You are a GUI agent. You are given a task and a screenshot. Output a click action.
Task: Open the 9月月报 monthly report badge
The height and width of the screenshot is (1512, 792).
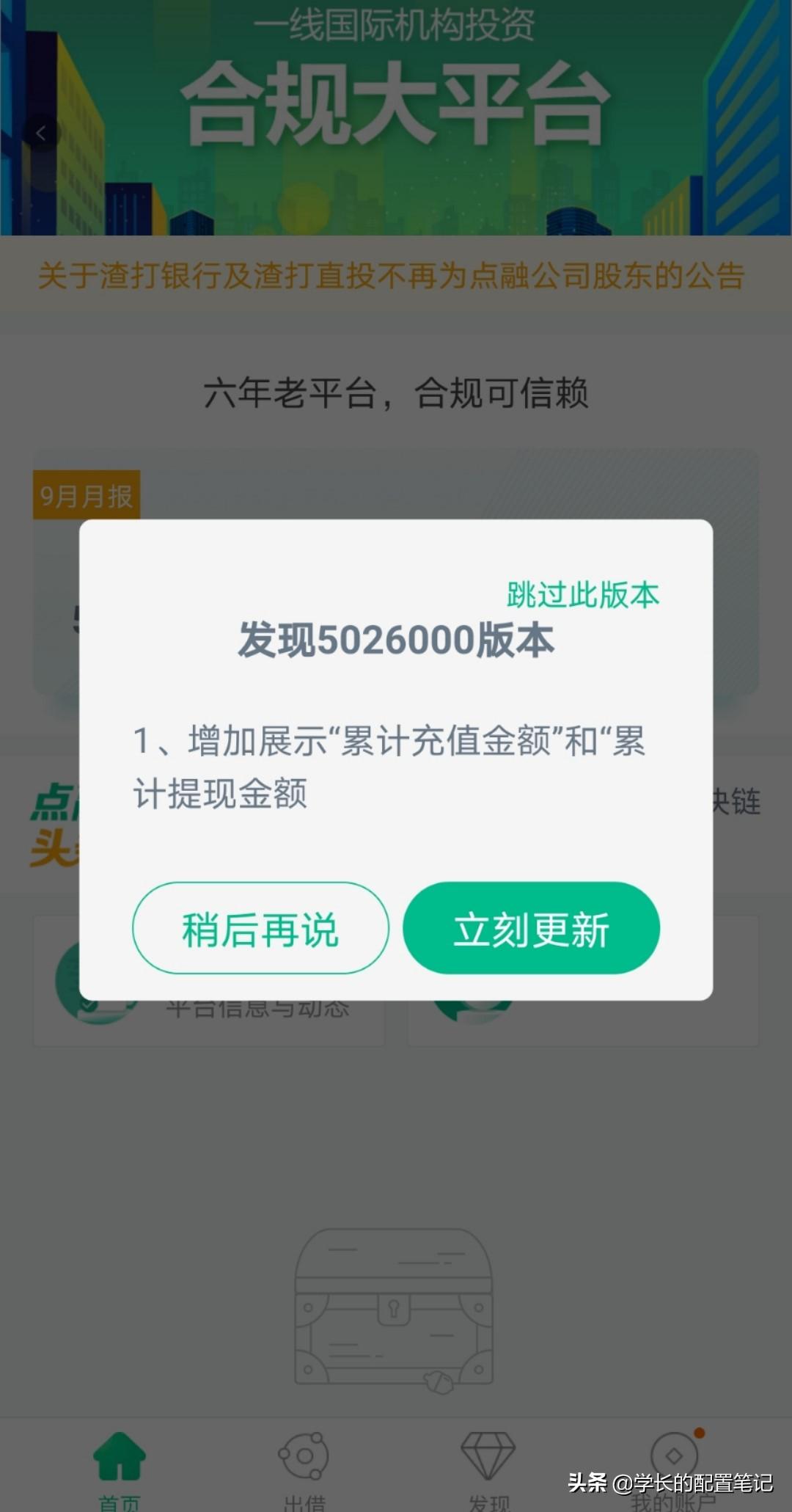tap(88, 494)
